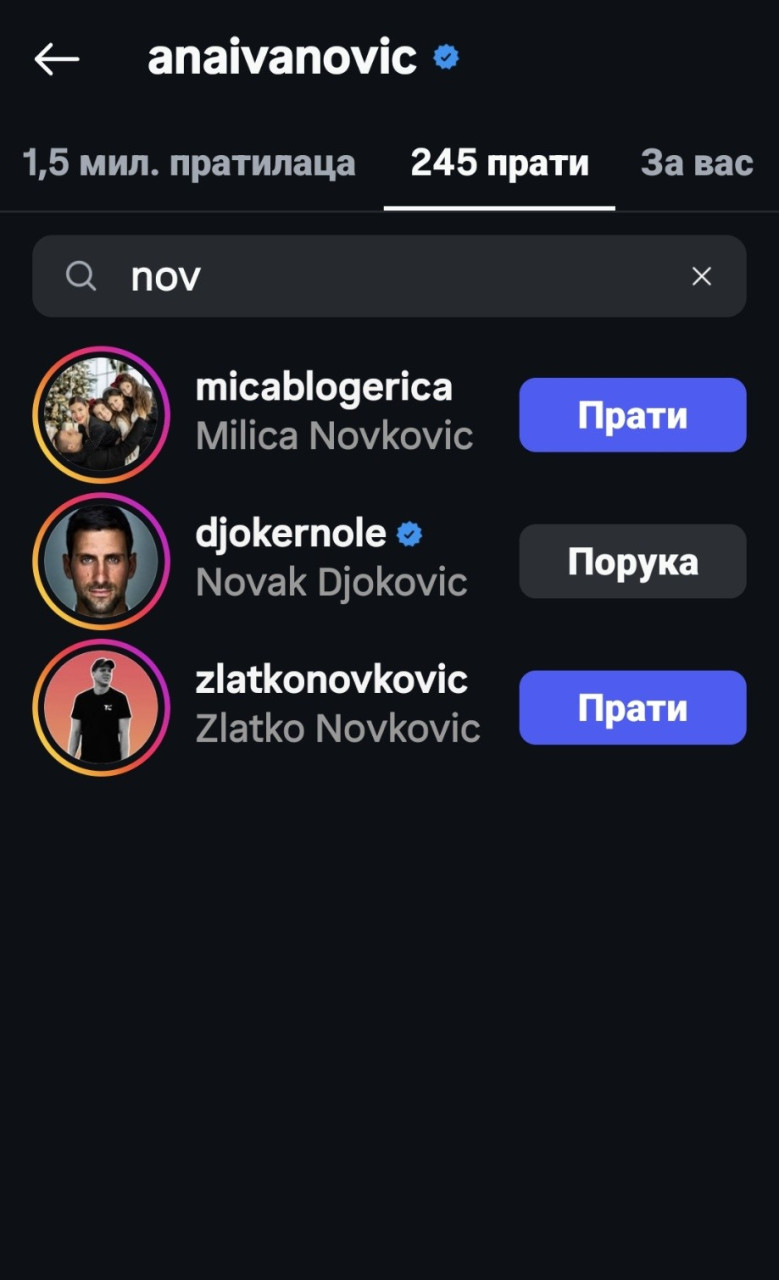This screenshot has height=1280, width=779.
Task: Open micablogerica profile row
Action: tap(333, 412)
